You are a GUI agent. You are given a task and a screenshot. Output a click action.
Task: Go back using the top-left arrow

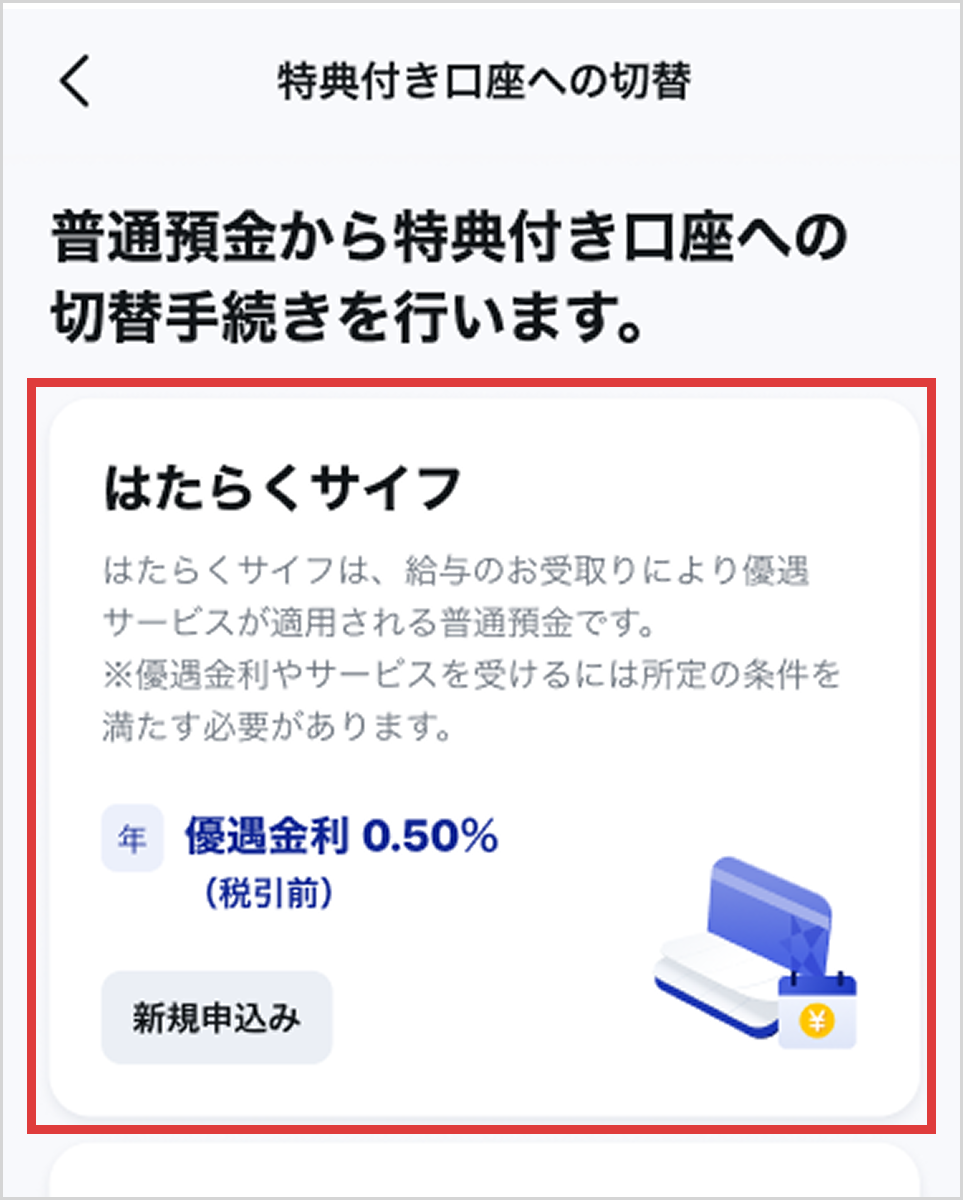click(75, 83)
